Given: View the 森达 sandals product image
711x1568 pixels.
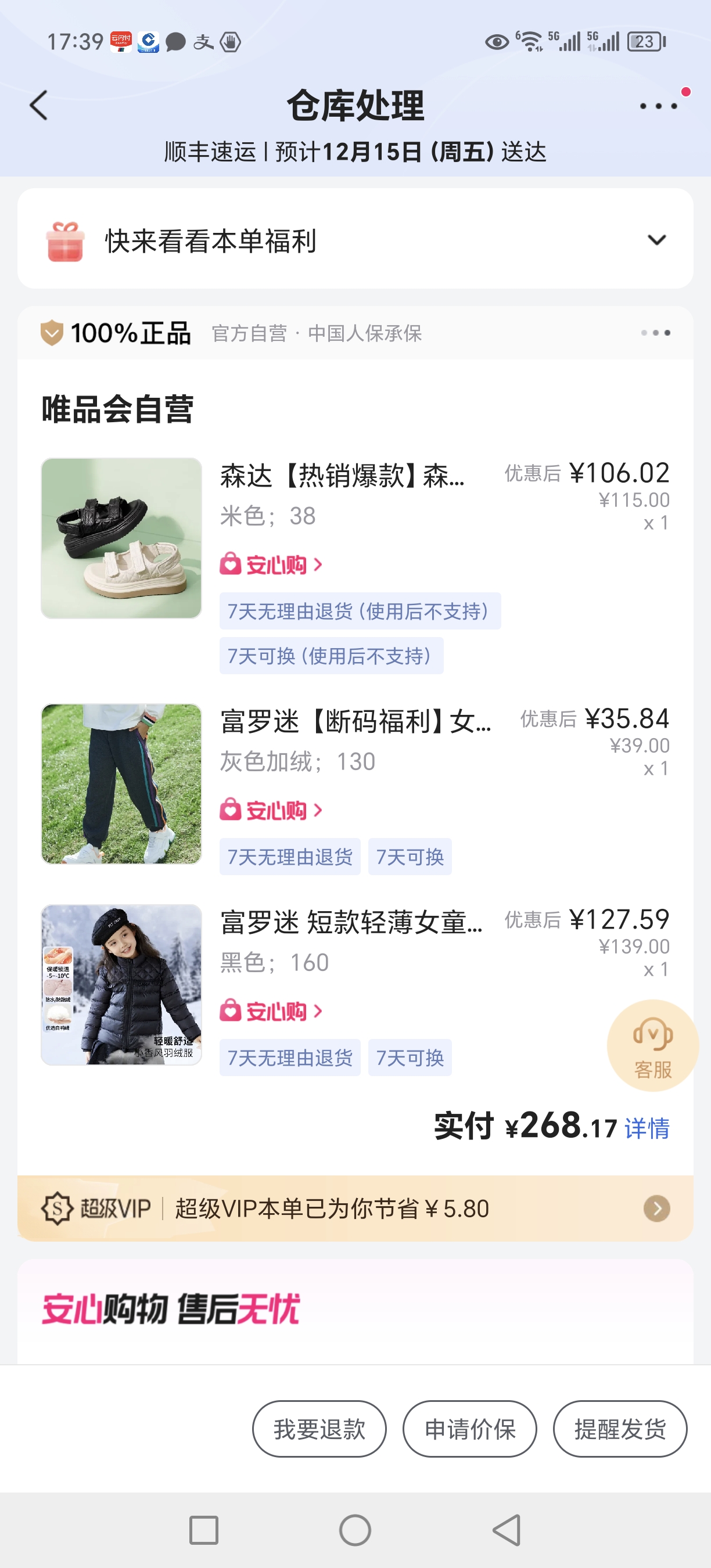Looking at the screenshot, I should point(121,538).
